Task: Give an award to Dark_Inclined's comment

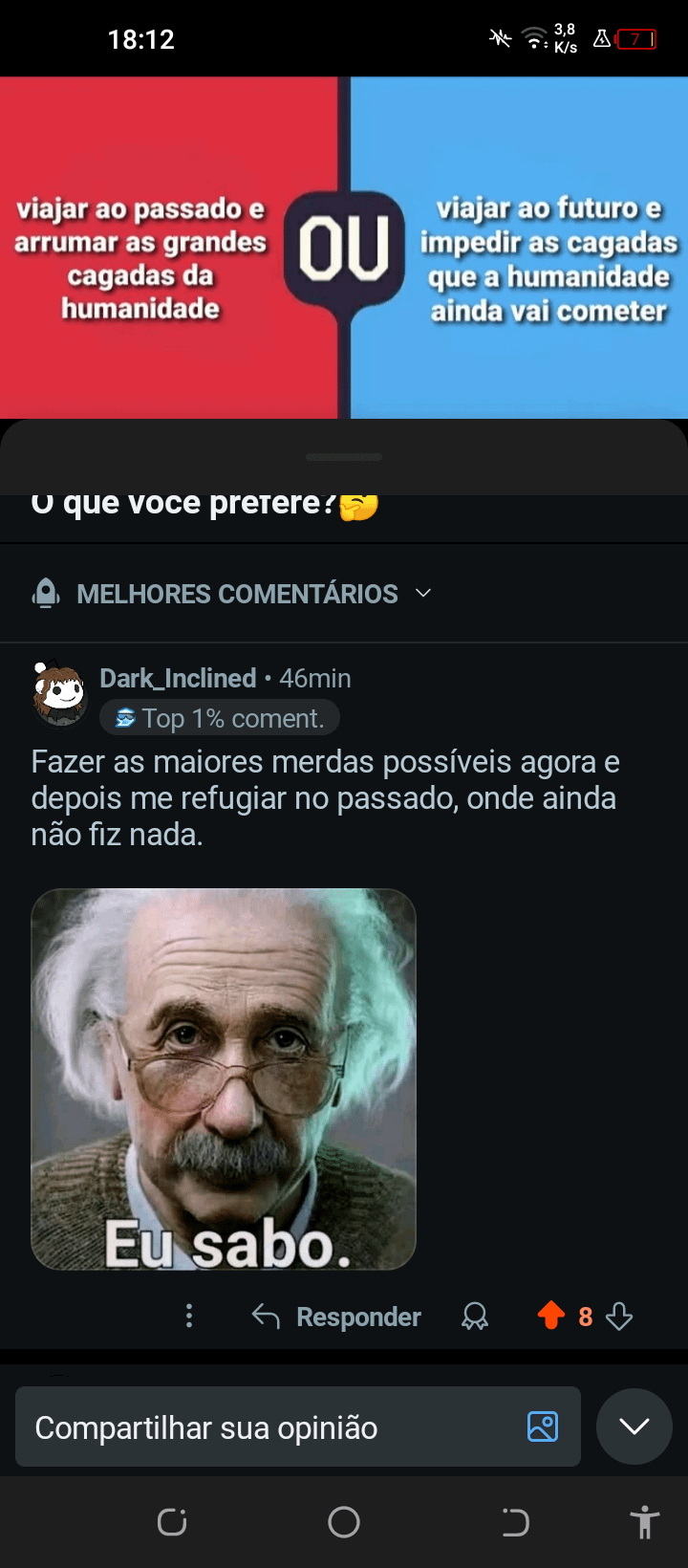Action: pyautogui.click(x=475, y=1317)
